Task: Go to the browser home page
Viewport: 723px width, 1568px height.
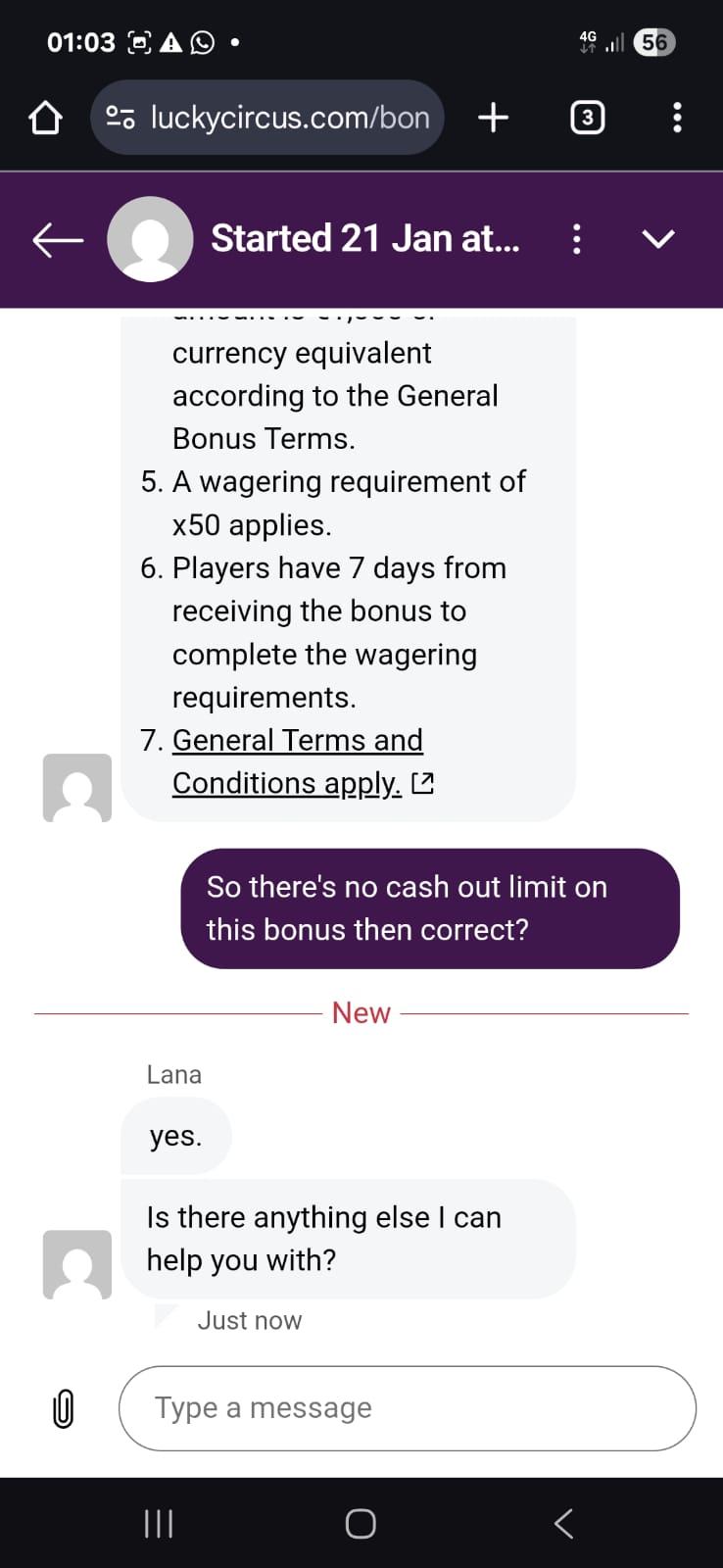Action: coord(45,118)
